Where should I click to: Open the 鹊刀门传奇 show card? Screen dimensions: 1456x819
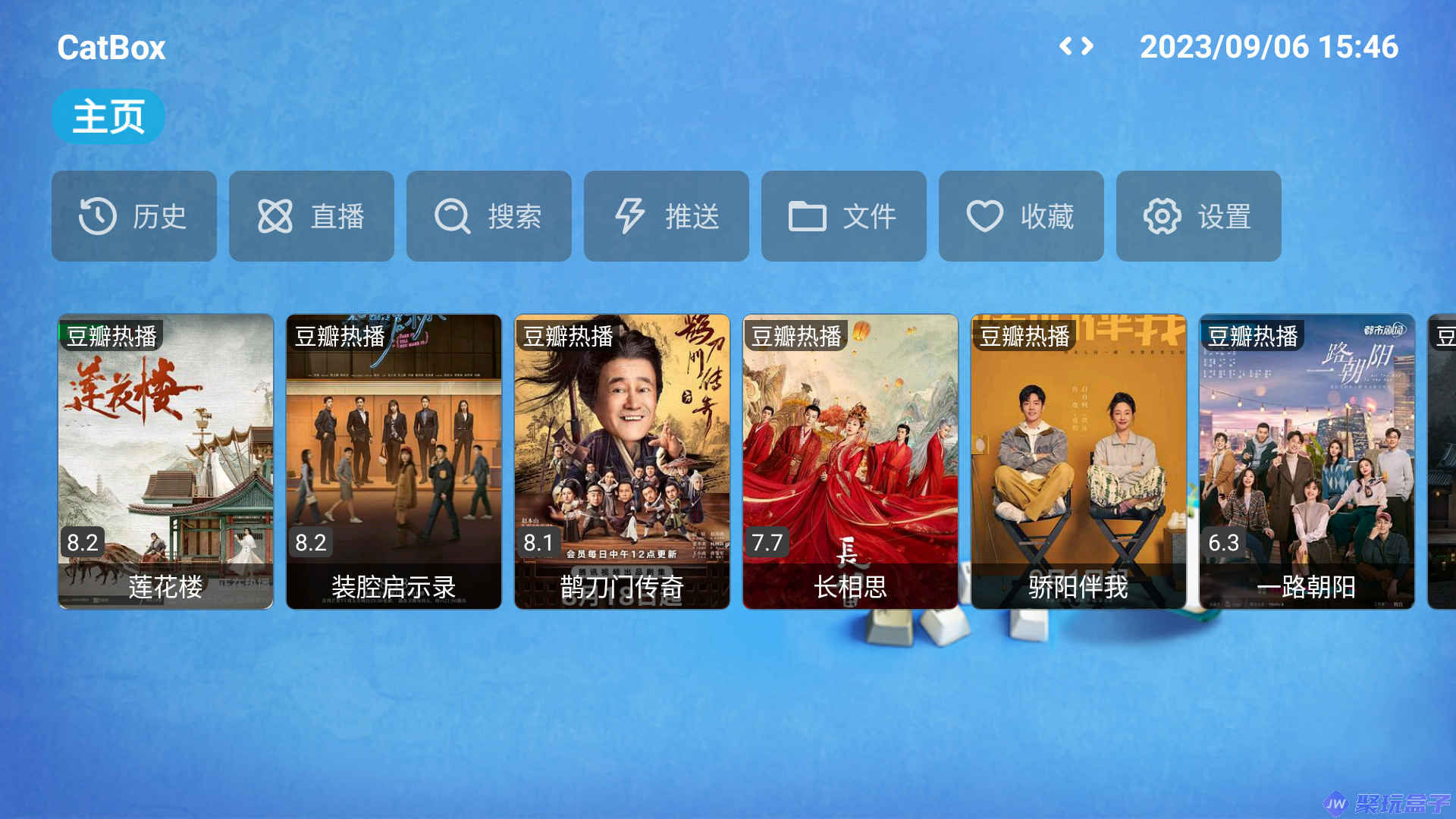click(x=623, y=461)
